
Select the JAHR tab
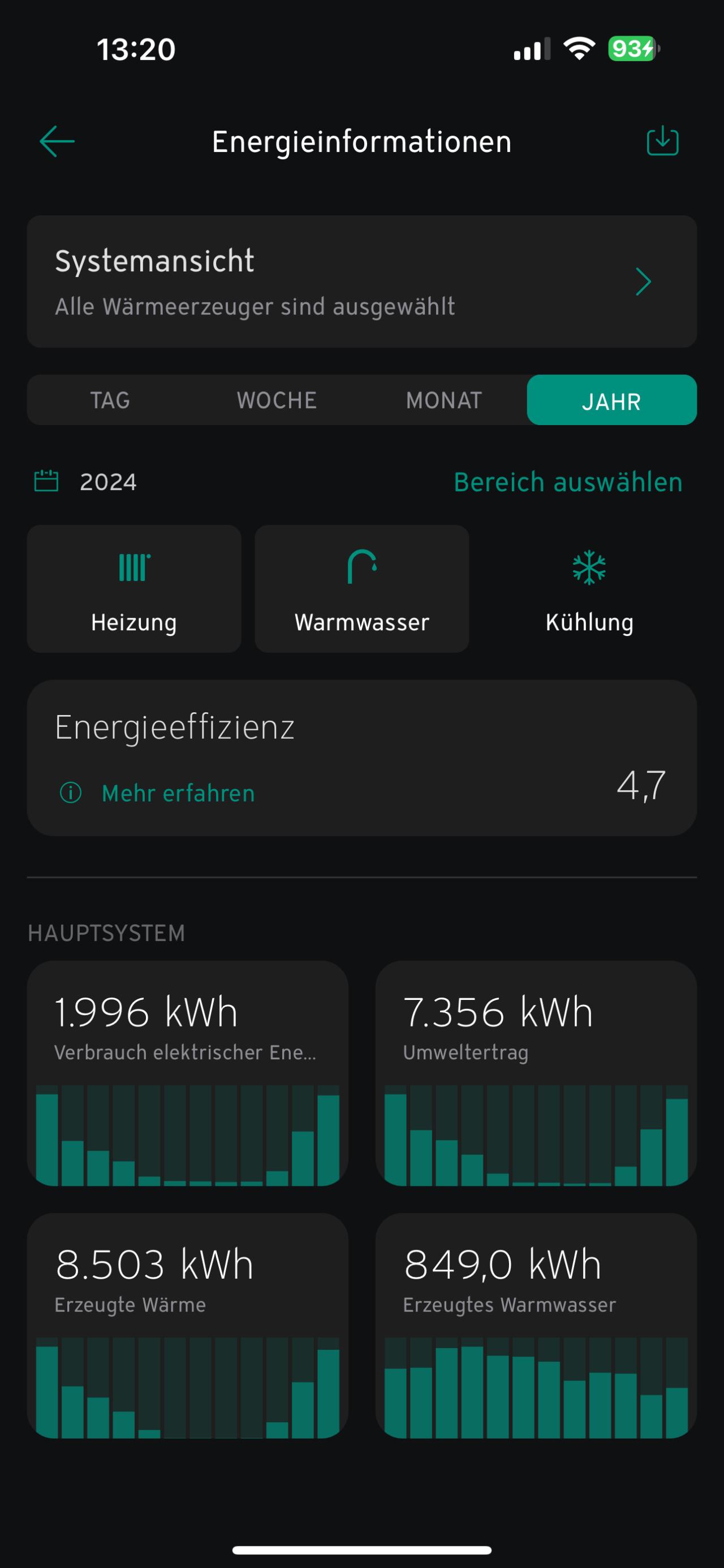611,400
